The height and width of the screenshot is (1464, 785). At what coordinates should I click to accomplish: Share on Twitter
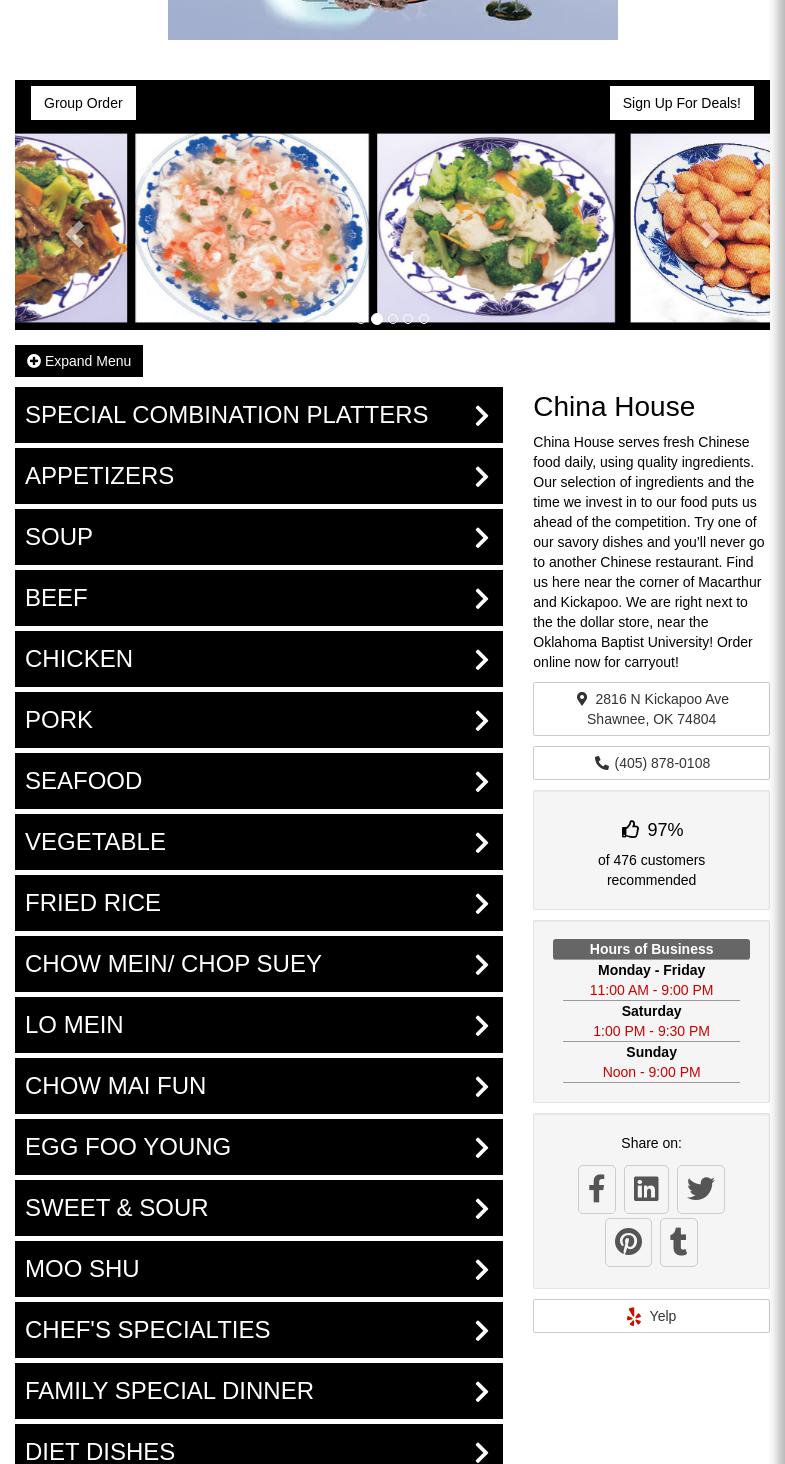(x=700, y=1189)
